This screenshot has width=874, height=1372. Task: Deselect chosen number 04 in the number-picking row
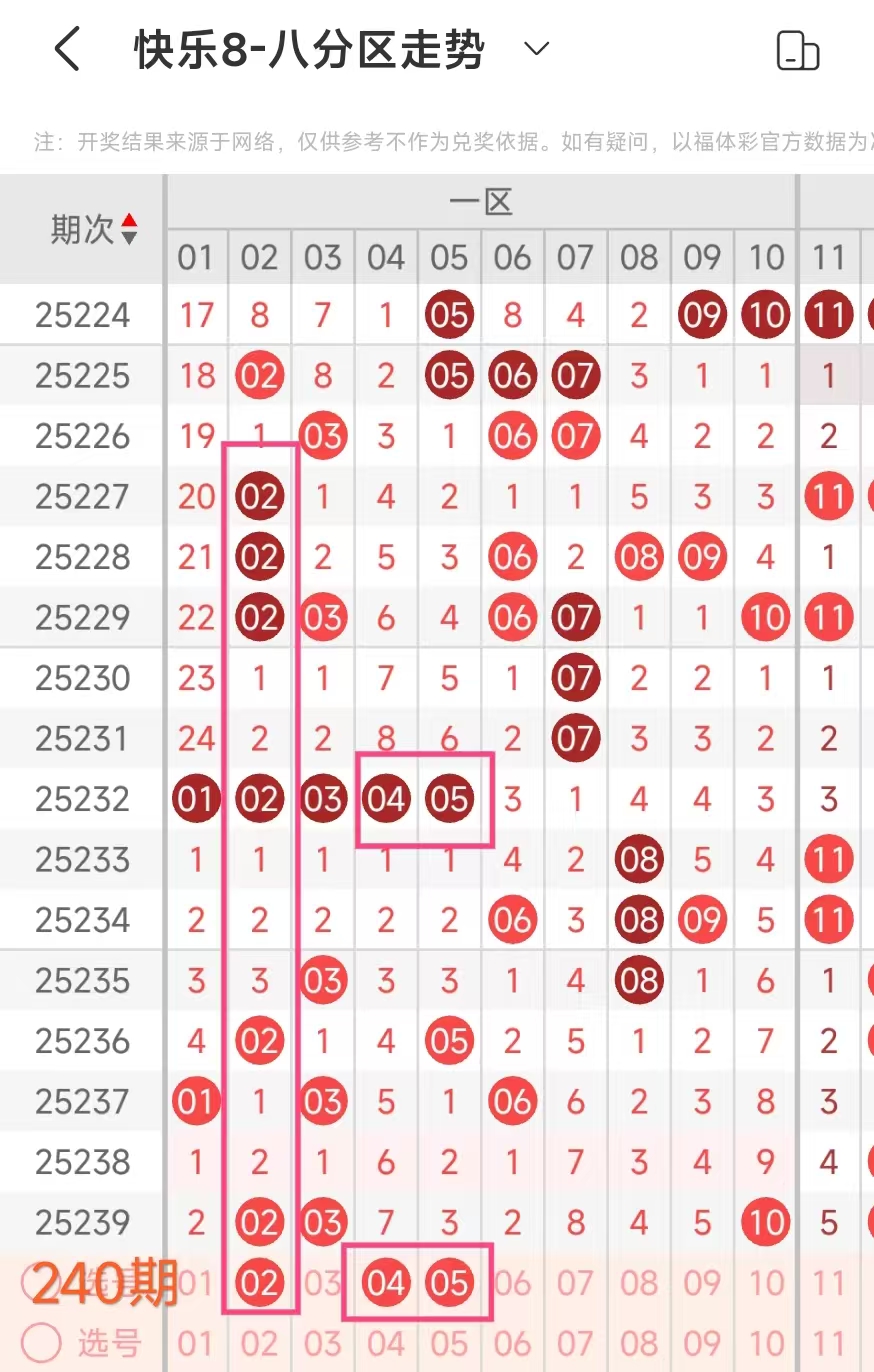pyautogui.click(x=386, y=1282)
